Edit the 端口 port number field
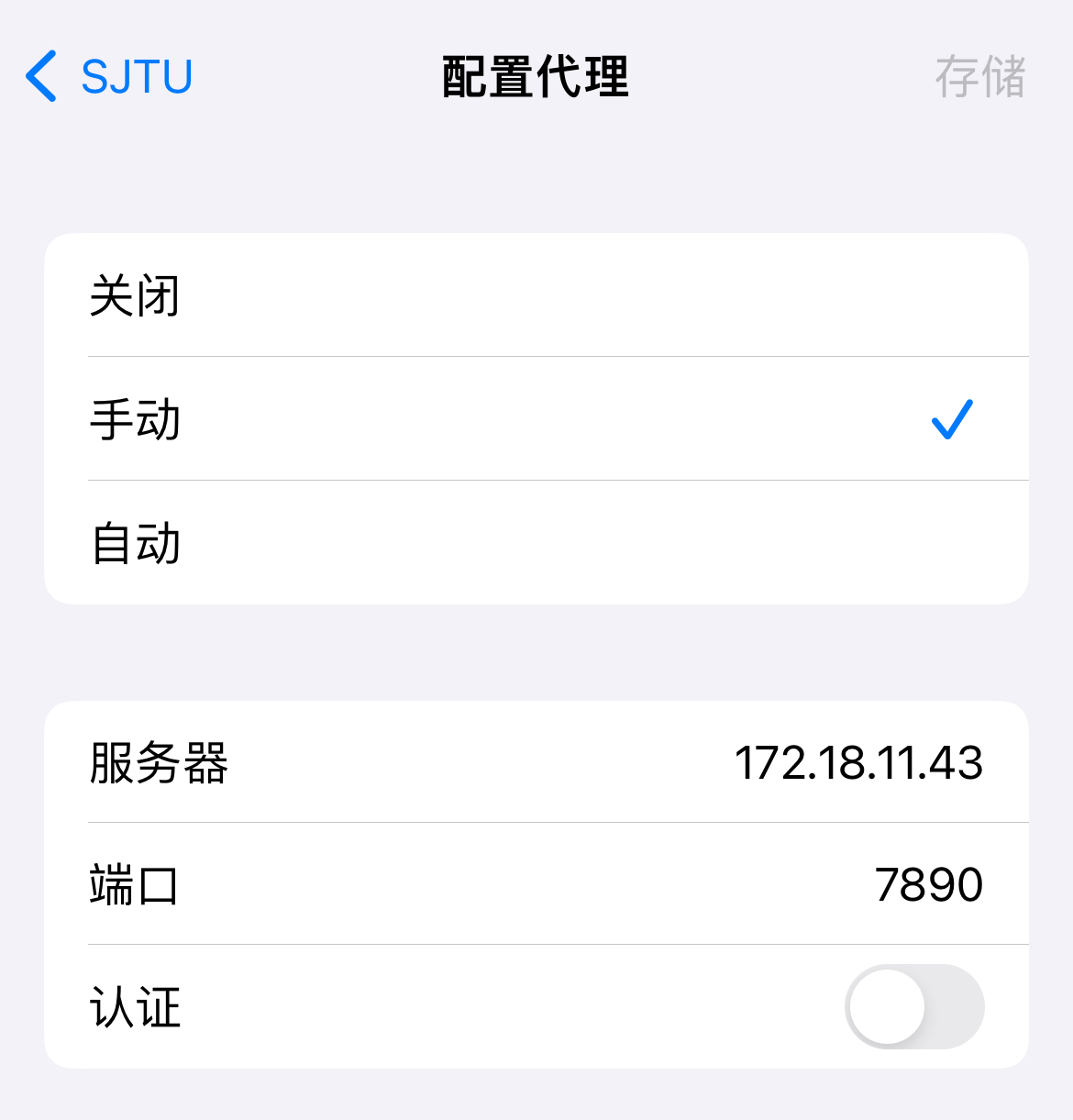 coord(927,884)
